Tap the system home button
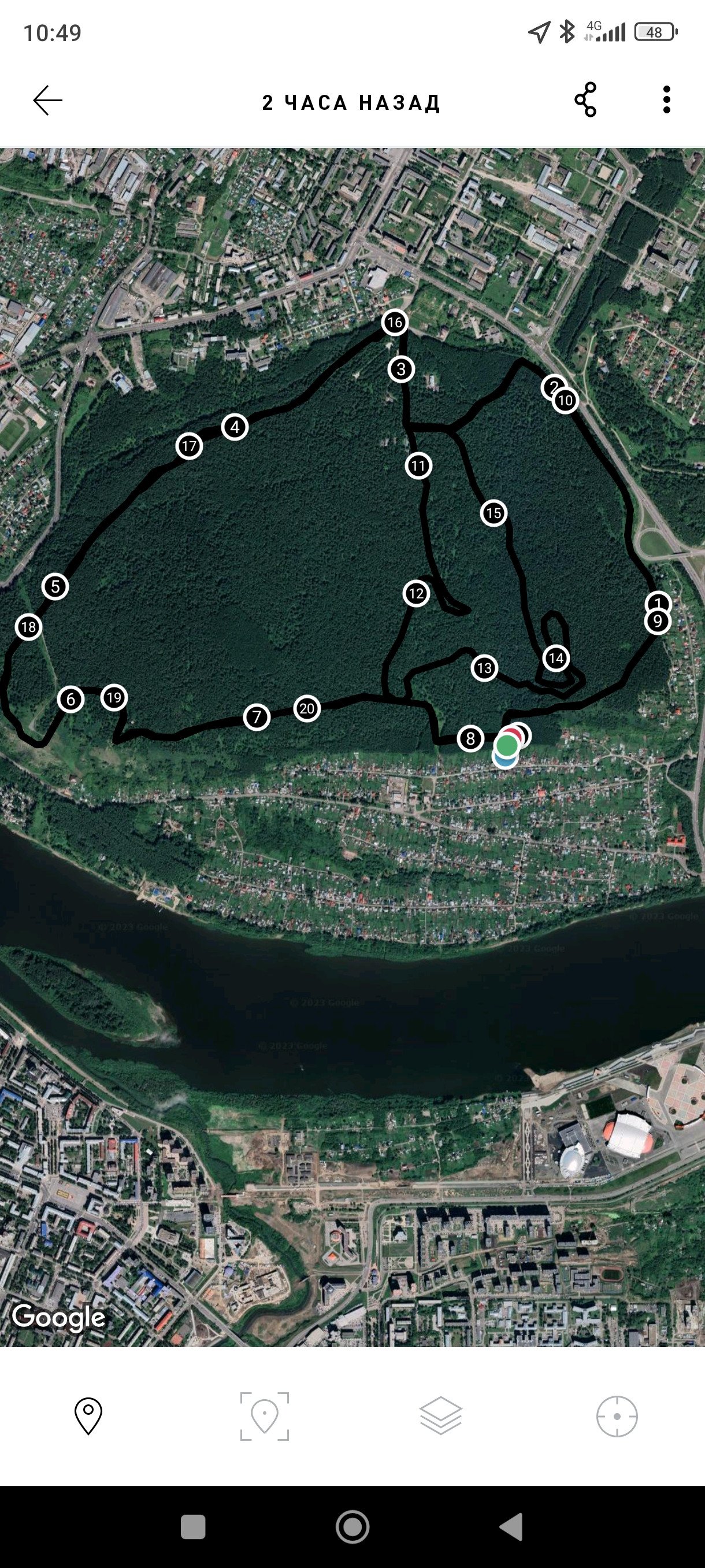Screen dimensions: 705x1568 coord(353,1526)
